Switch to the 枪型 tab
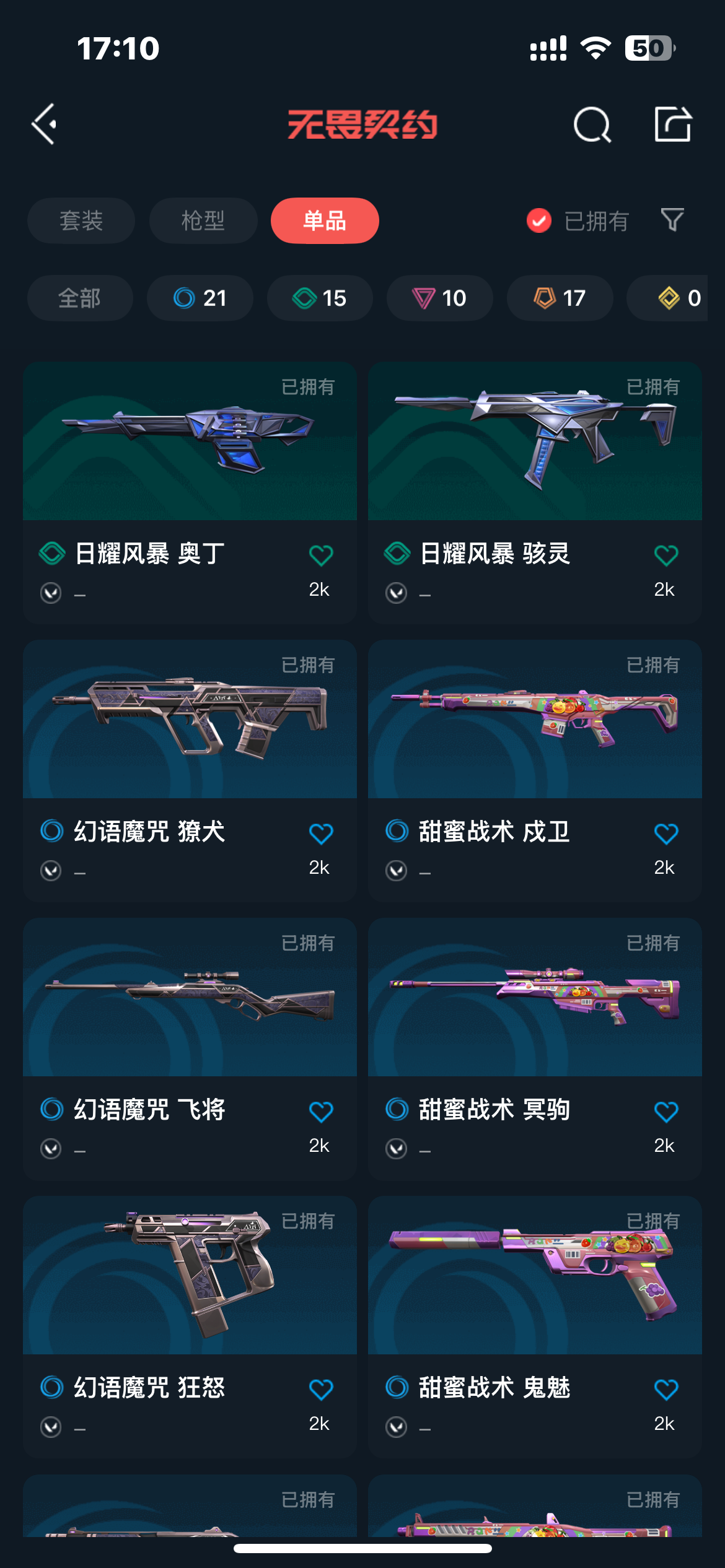The image size is (725, 1568). (x=203, y=220)
